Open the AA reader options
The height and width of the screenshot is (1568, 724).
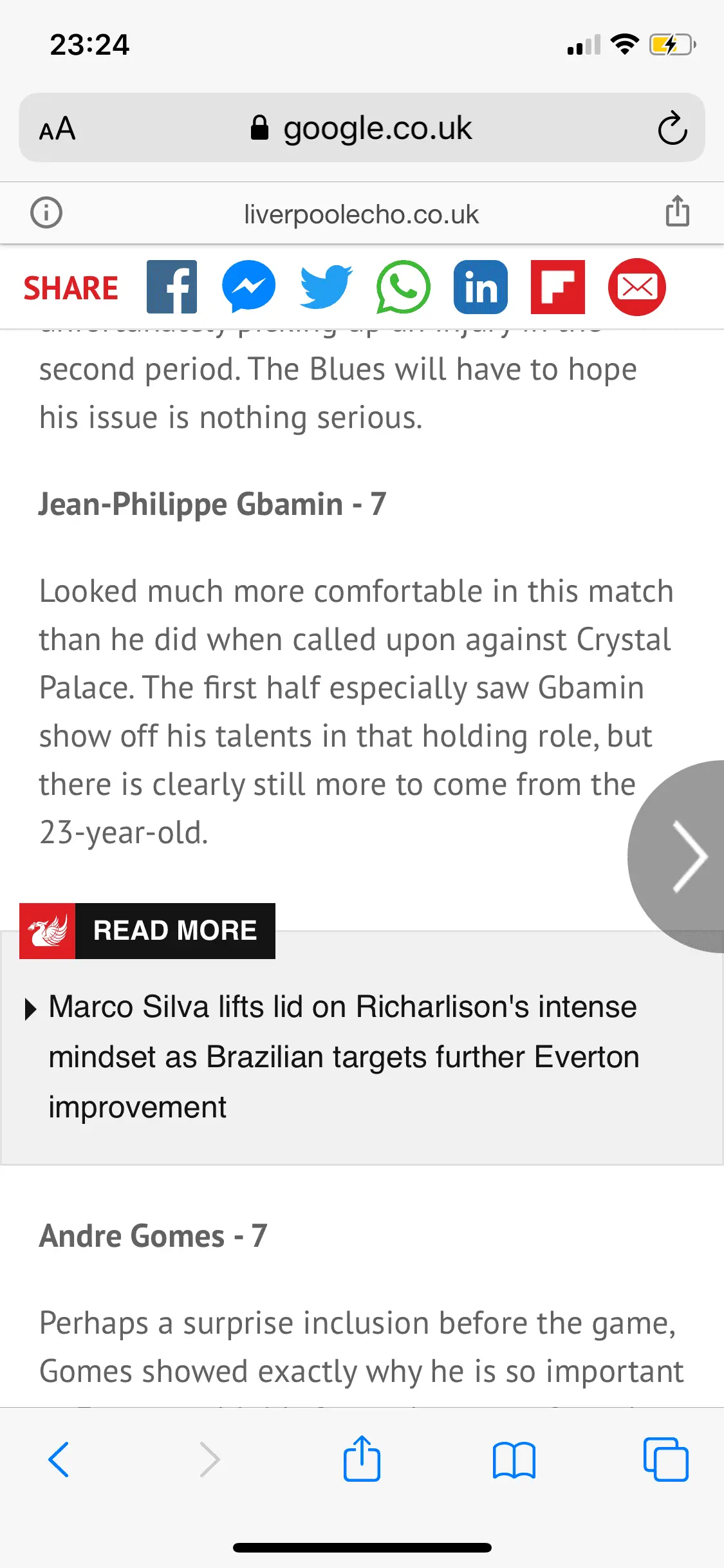tap(57, 129)
